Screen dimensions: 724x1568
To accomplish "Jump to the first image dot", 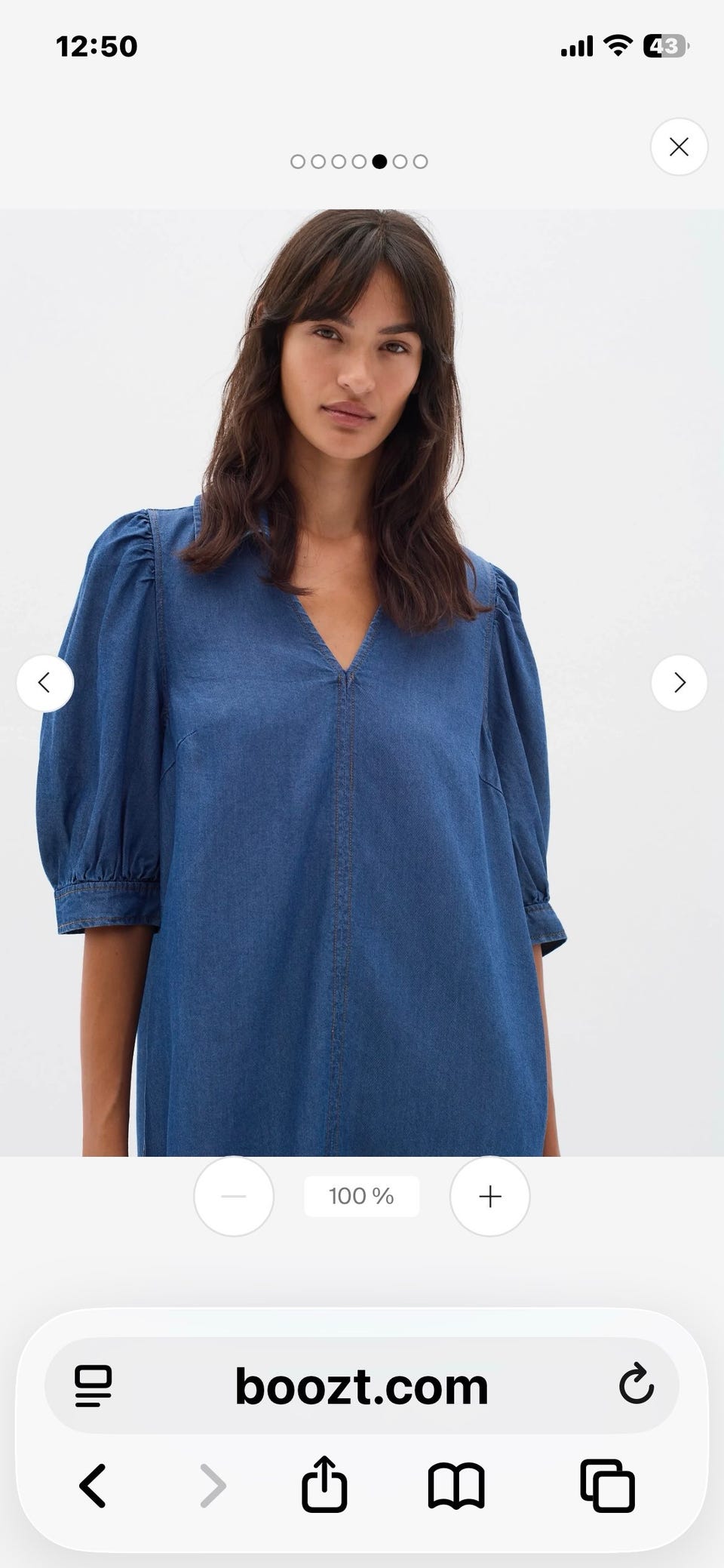I will (x=298, y=161).
